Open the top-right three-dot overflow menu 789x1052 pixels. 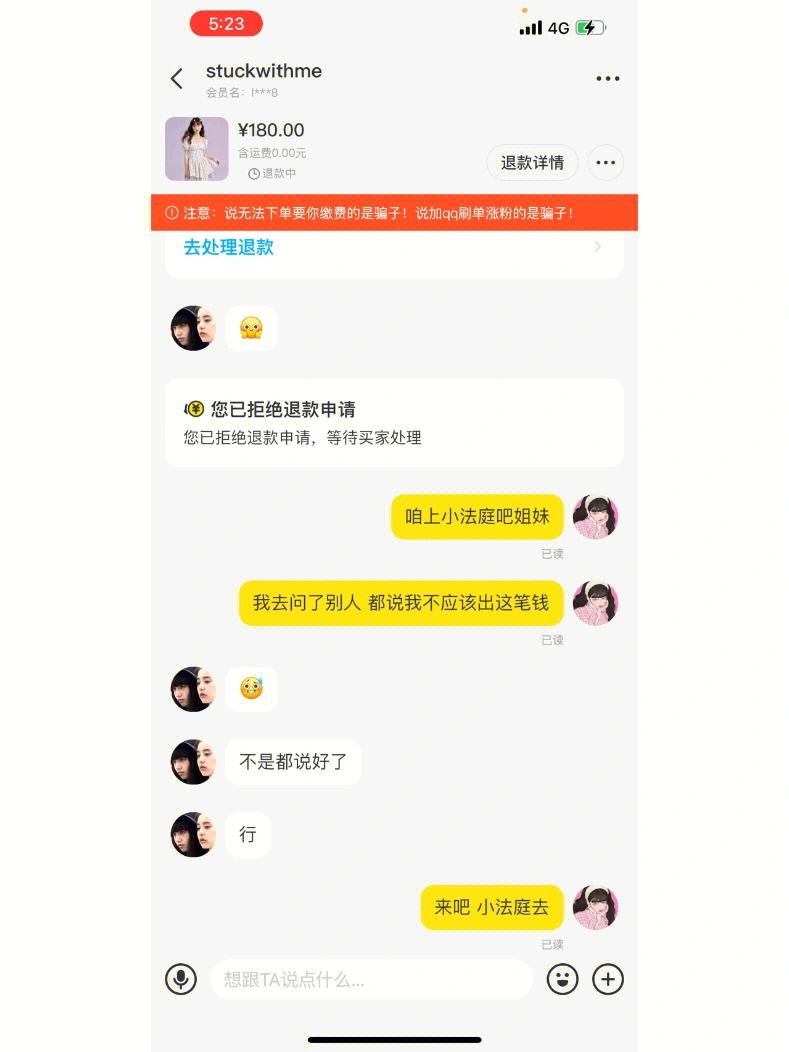608,78
